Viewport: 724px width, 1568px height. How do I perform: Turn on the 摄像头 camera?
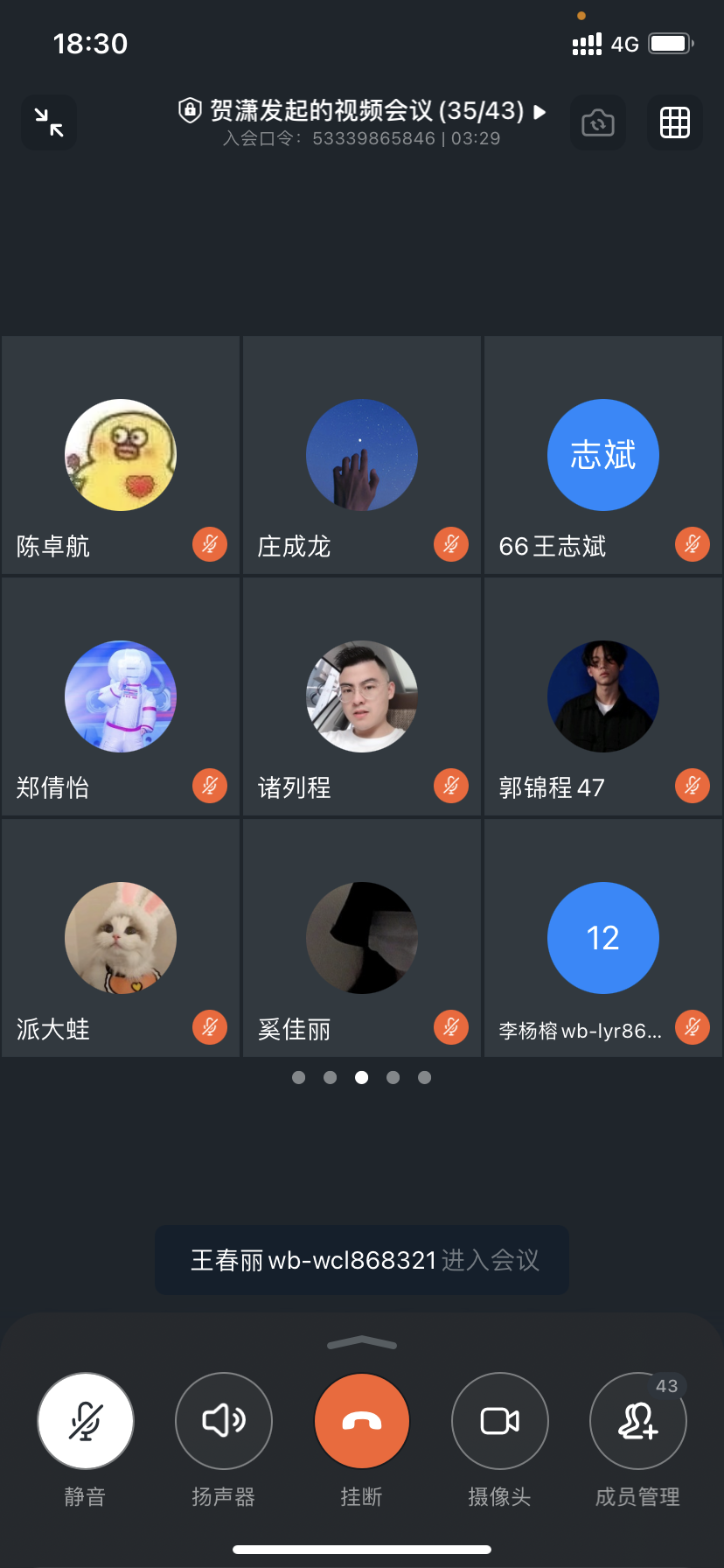click(x=500, y=1421)
